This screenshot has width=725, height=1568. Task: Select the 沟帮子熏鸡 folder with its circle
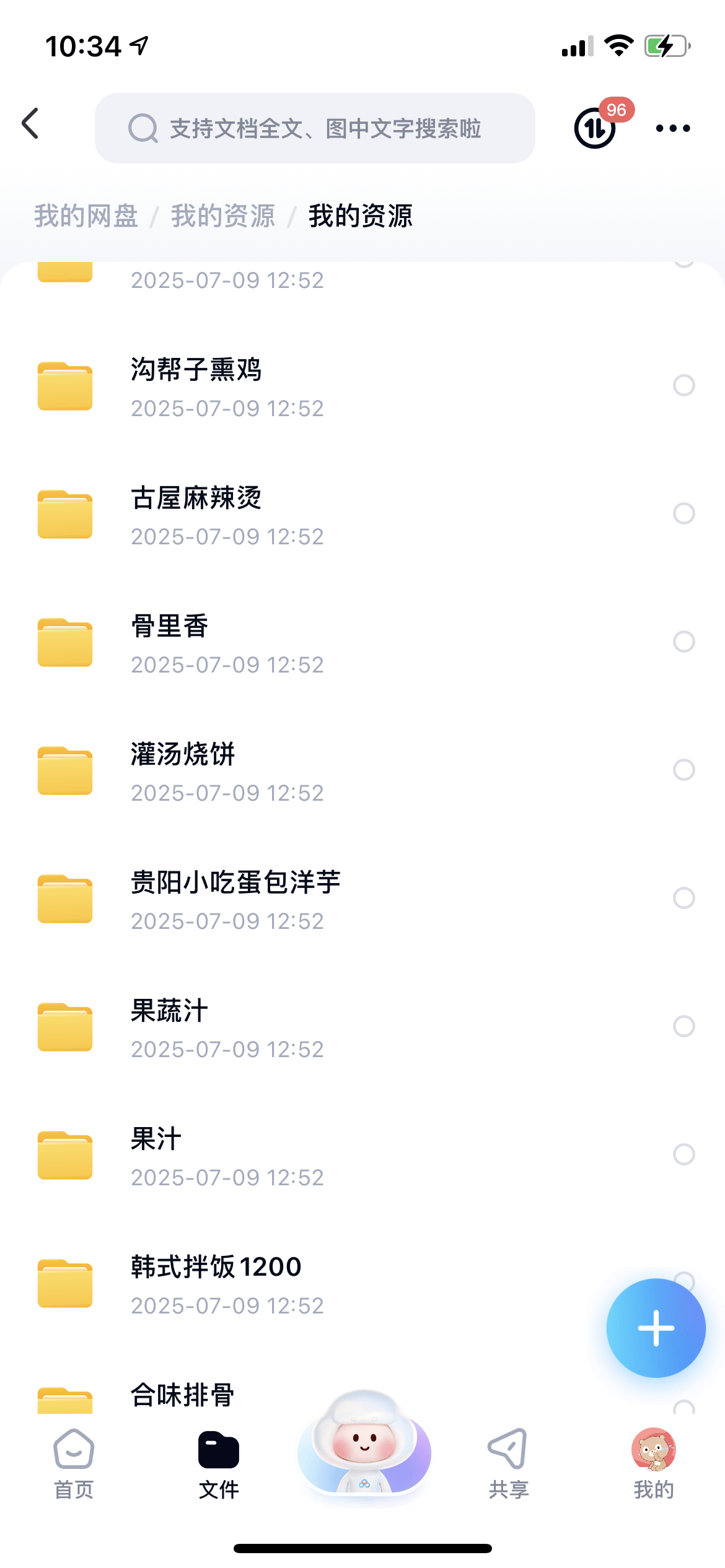[683, 385]
